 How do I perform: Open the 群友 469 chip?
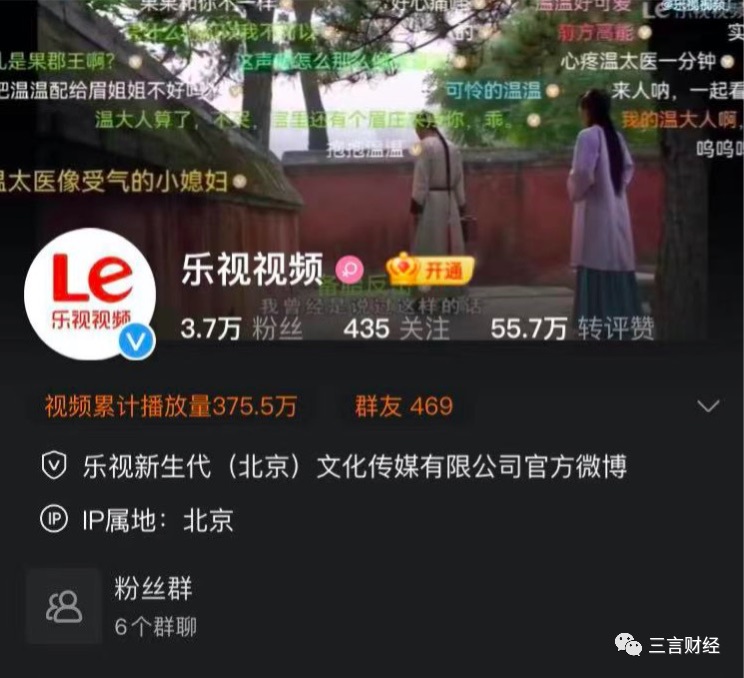point(403,406)
